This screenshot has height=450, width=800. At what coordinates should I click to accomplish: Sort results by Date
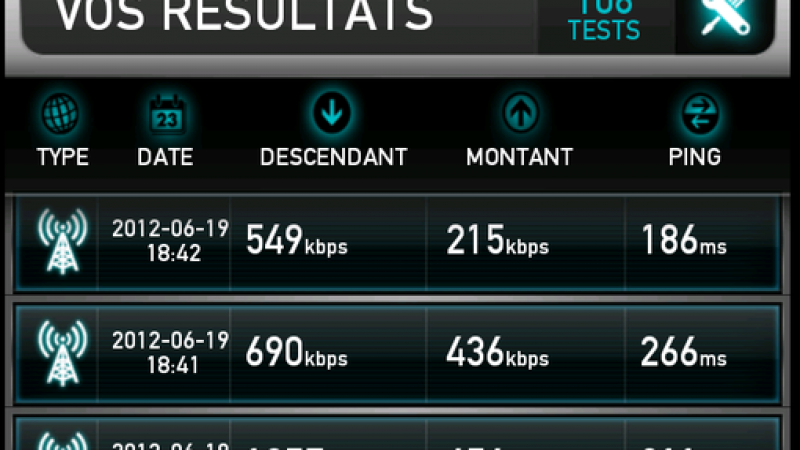(165, 130)
